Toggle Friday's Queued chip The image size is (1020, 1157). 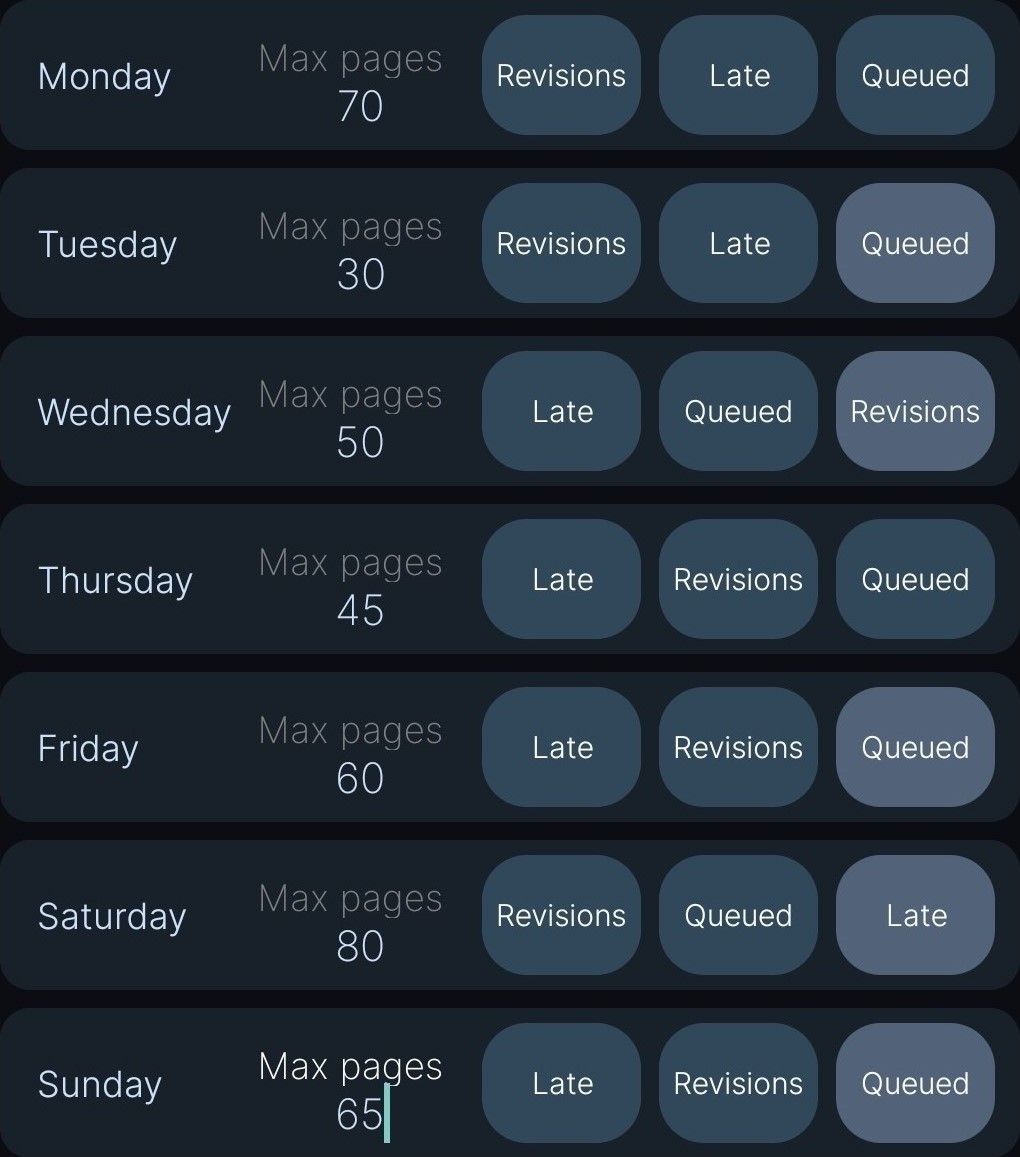tap(915, 748)
